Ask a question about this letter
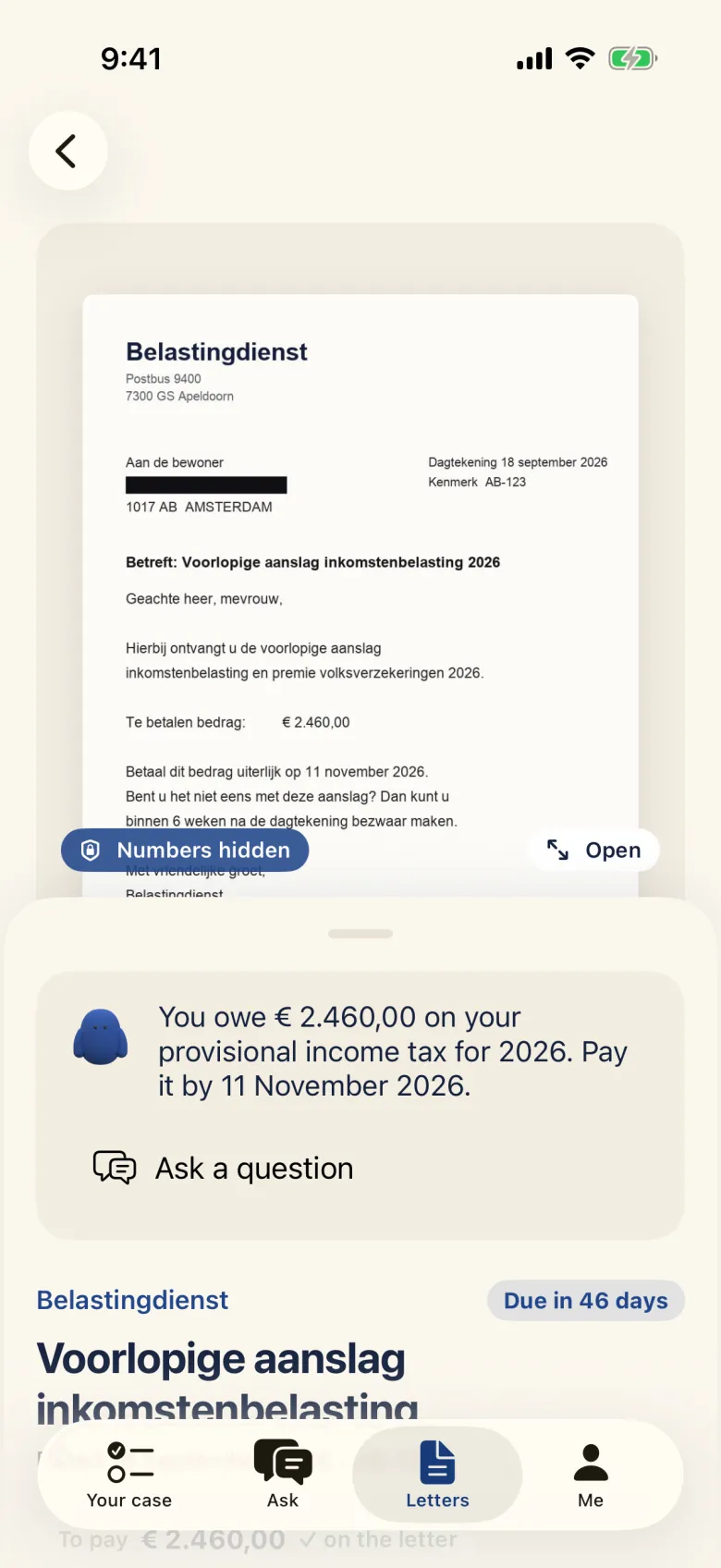This screenshot has height=1568, width=721. [x=224, y=1169]
